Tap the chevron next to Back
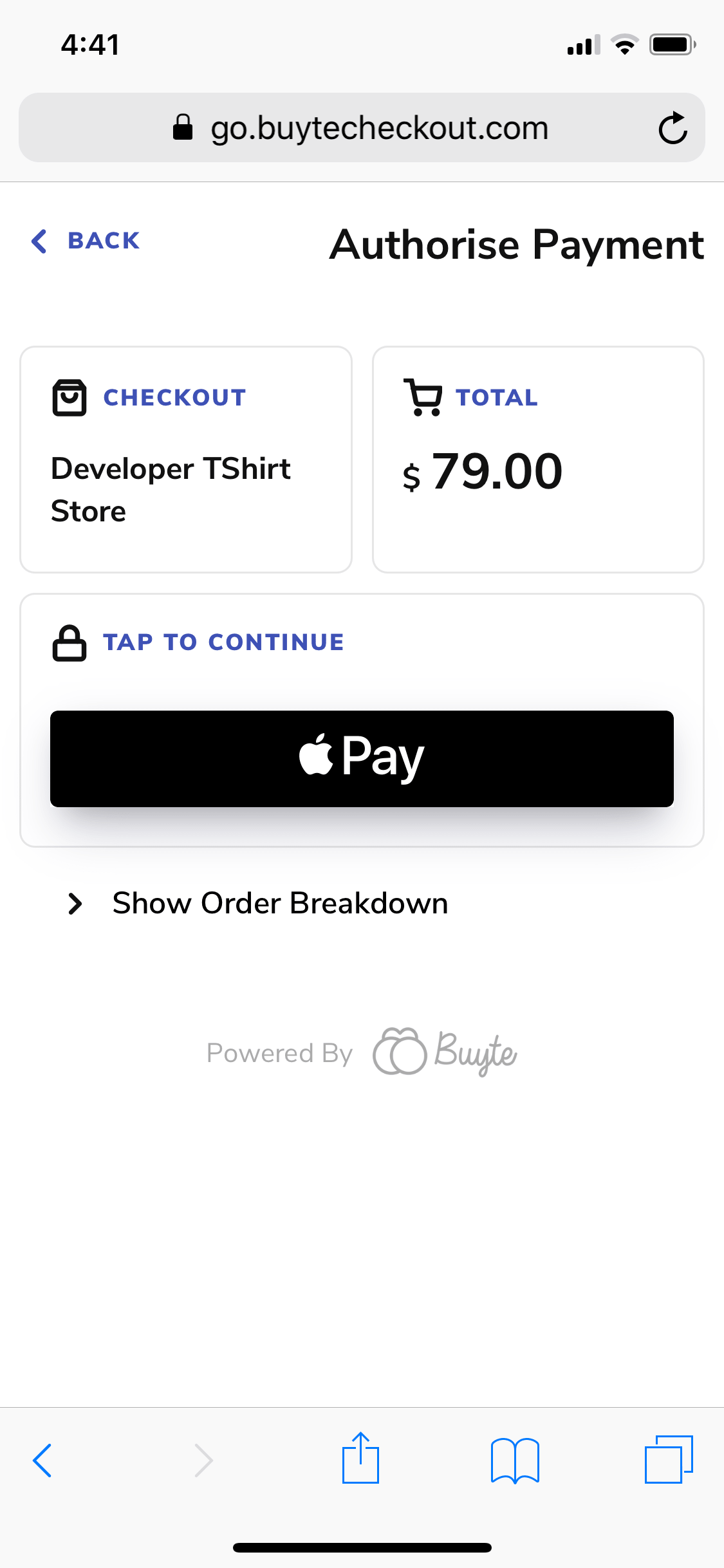The width and height of the screenshot is (724, 1568). (40, 241)
